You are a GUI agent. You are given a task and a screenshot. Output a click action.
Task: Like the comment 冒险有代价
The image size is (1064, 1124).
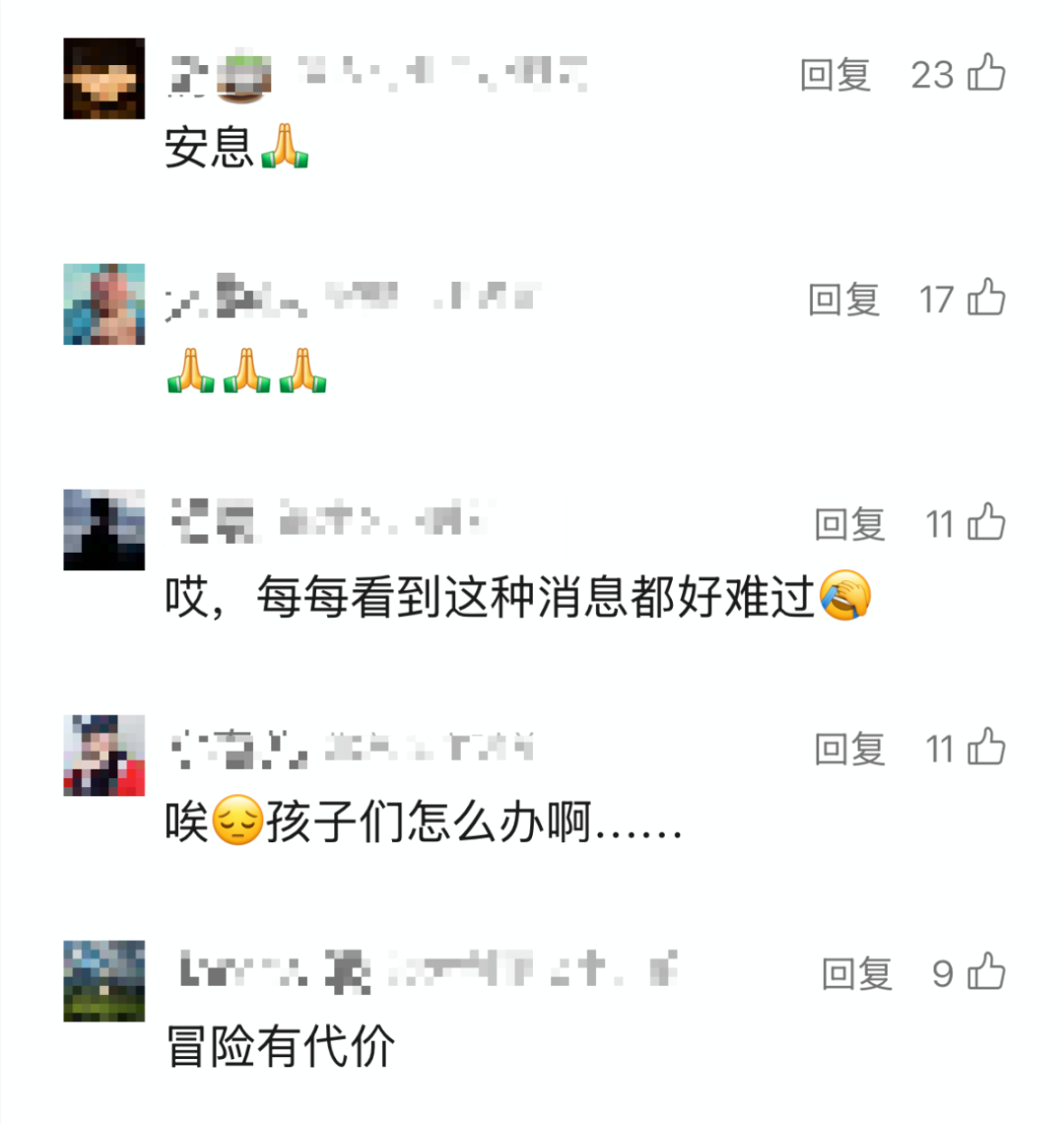point(986,973)
